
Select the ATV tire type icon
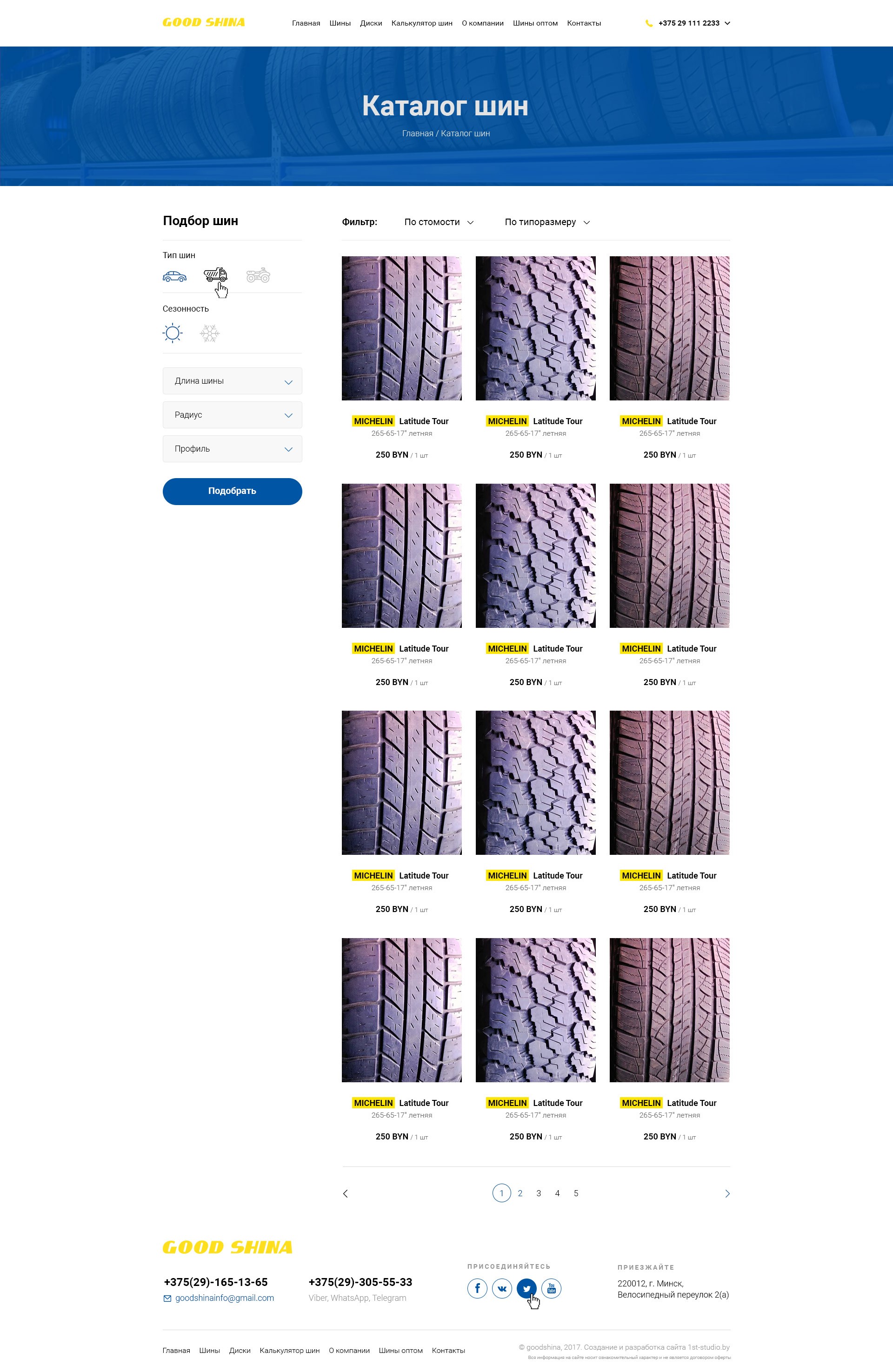[258, 275]
